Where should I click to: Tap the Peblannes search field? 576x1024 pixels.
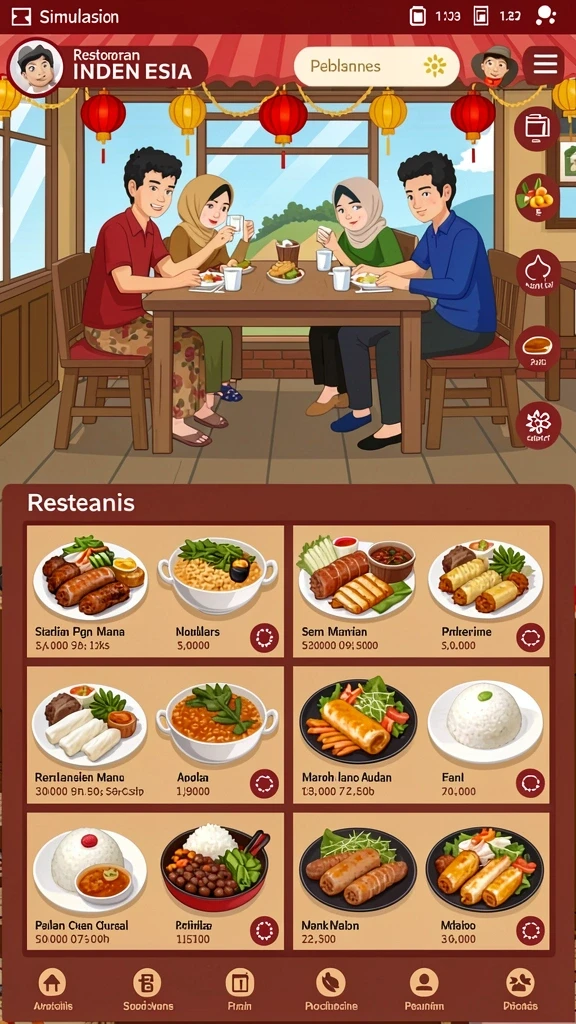(x=377, y=67)
